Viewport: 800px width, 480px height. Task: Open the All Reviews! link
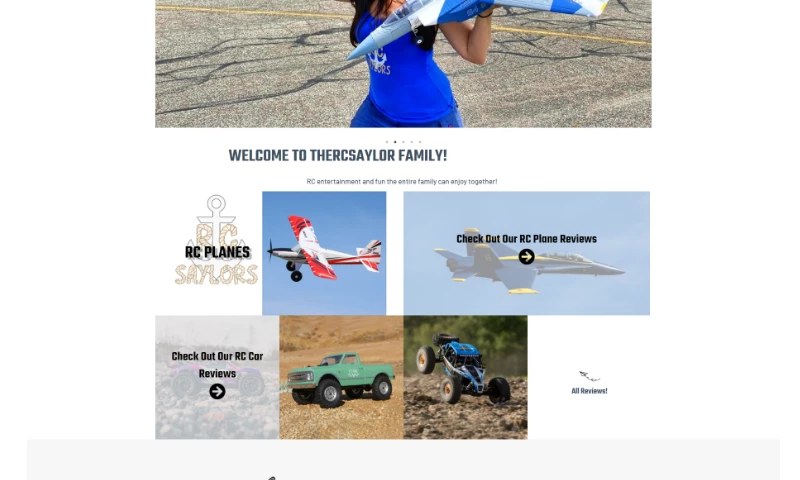[589, 390]
